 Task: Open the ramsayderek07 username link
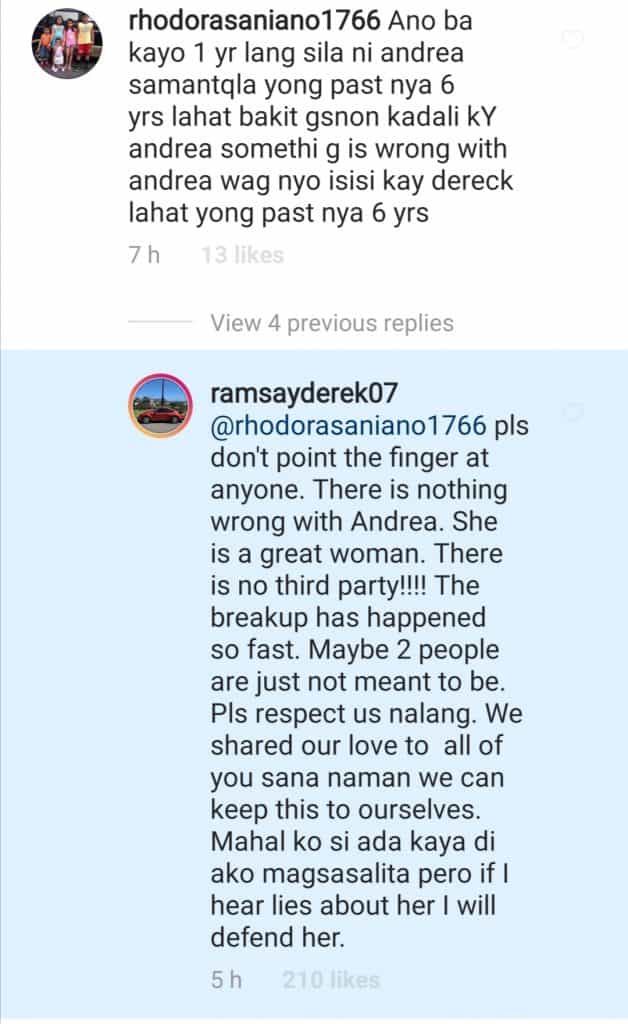coord(304,393)
